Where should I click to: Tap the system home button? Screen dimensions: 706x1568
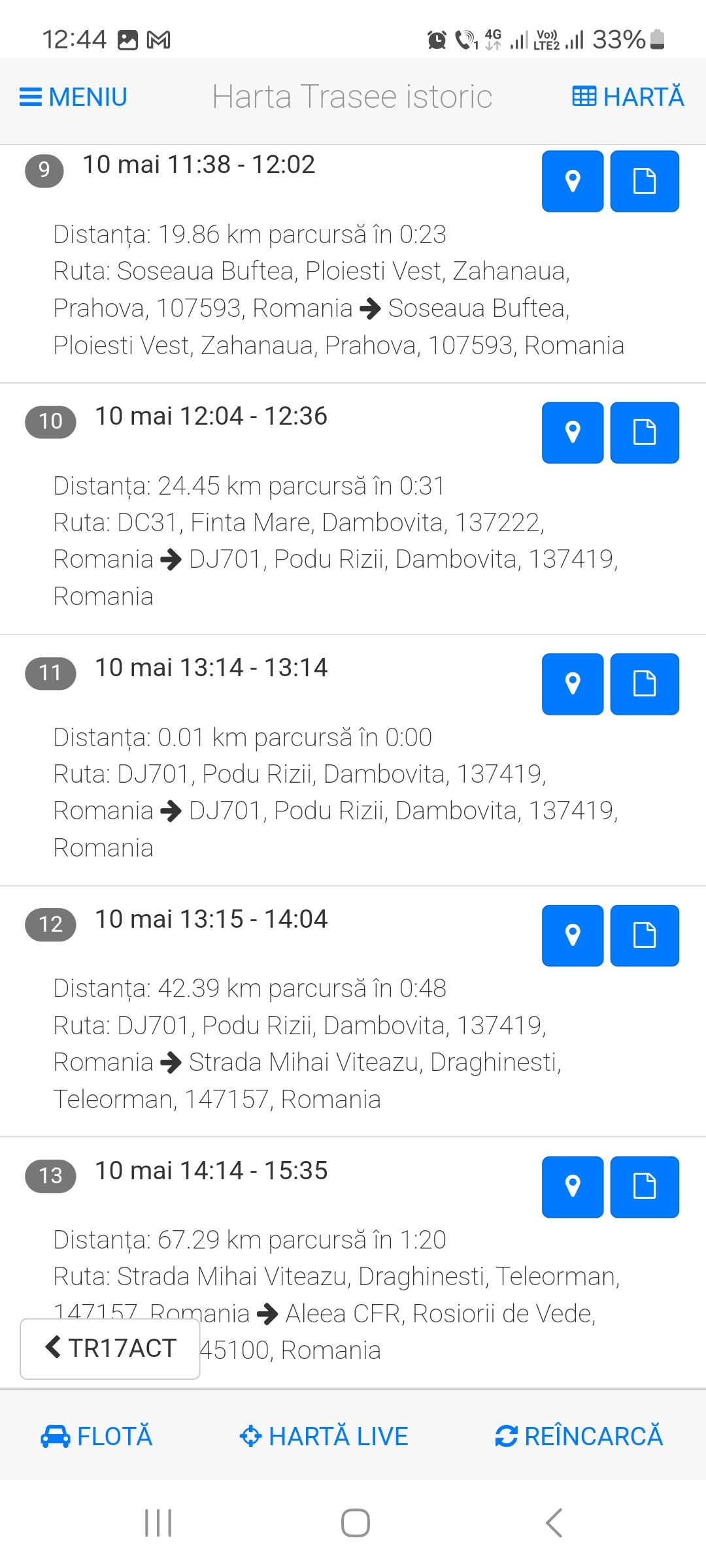[355, 1523]
